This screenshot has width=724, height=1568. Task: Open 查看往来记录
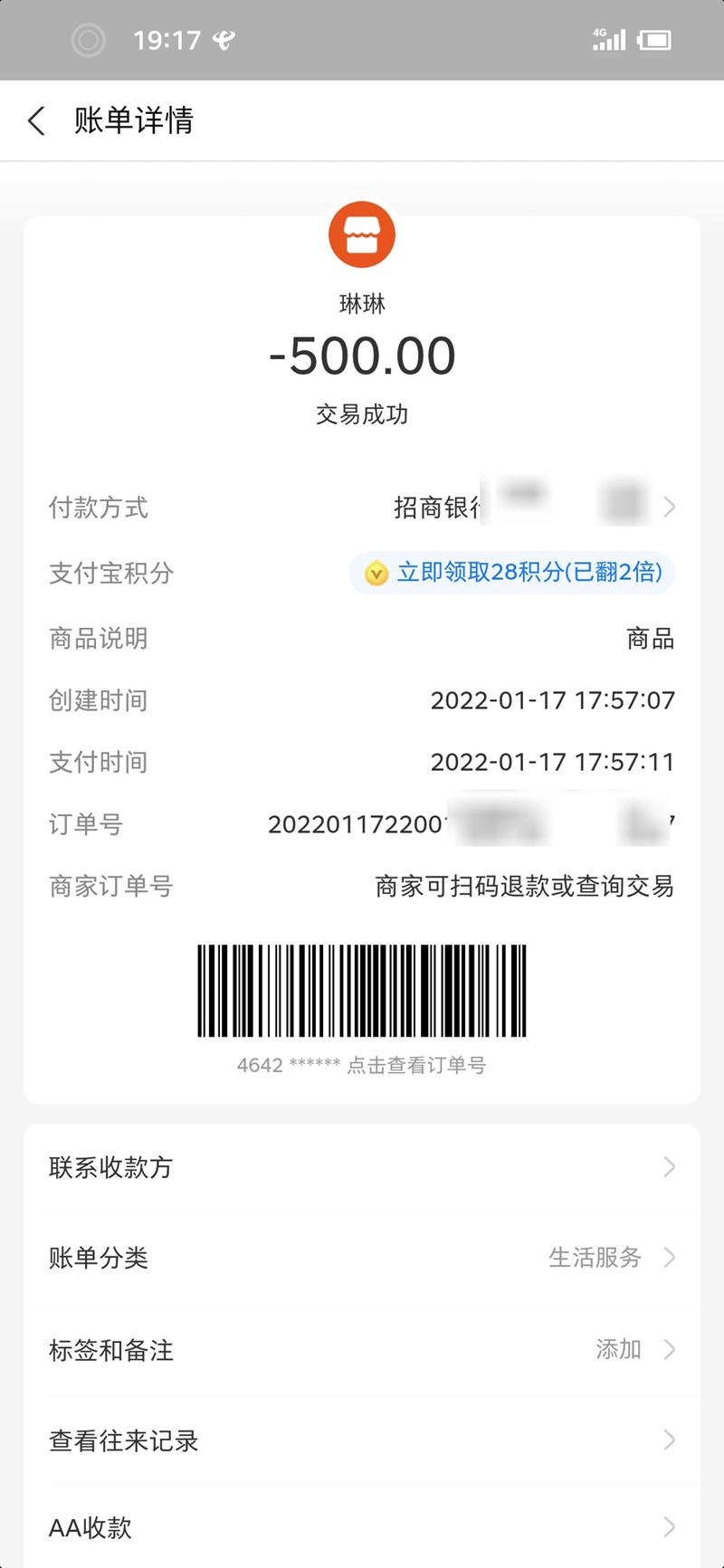click(362, 1440)
